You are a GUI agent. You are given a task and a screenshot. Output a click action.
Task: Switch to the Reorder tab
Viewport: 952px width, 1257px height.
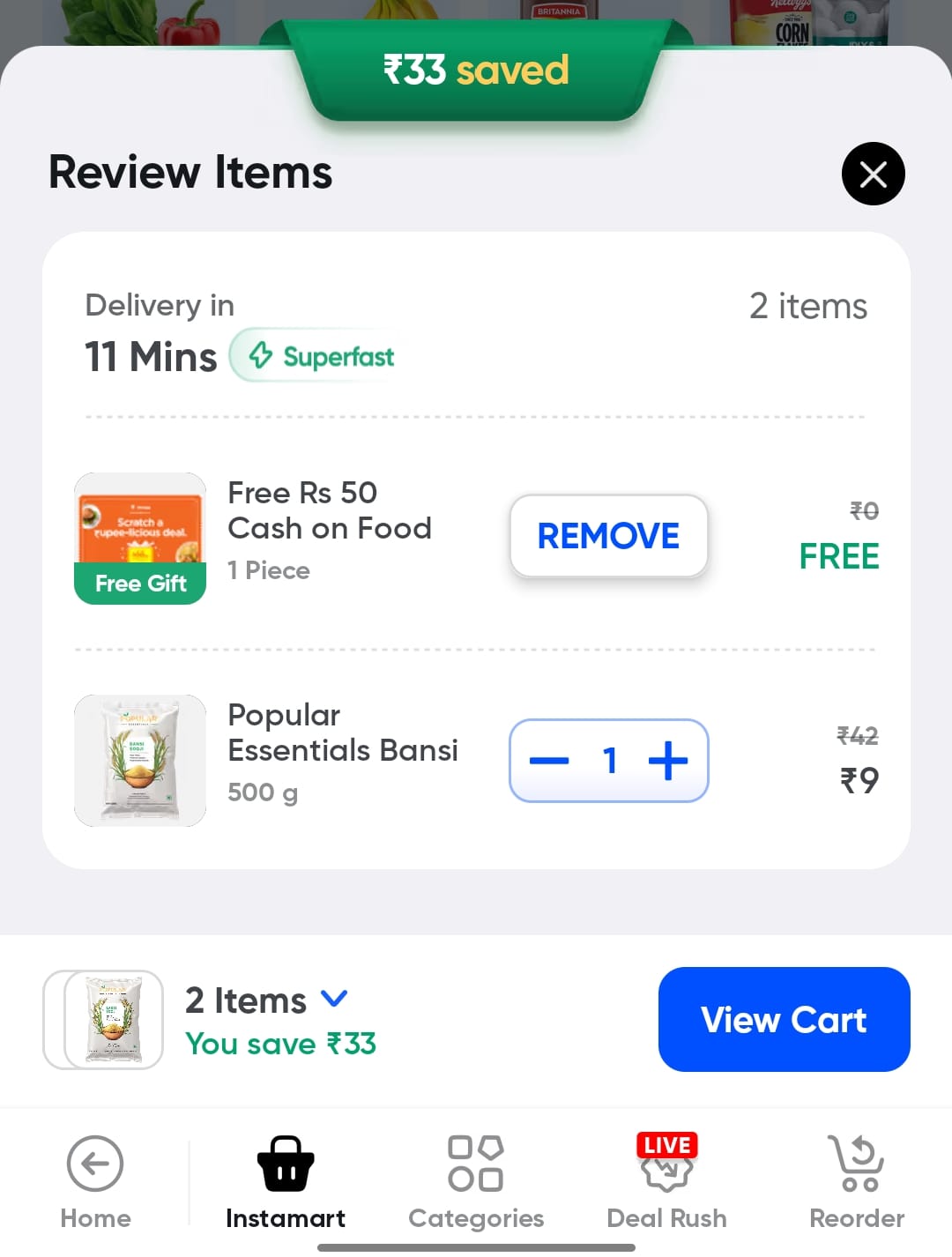point(856,1181)
